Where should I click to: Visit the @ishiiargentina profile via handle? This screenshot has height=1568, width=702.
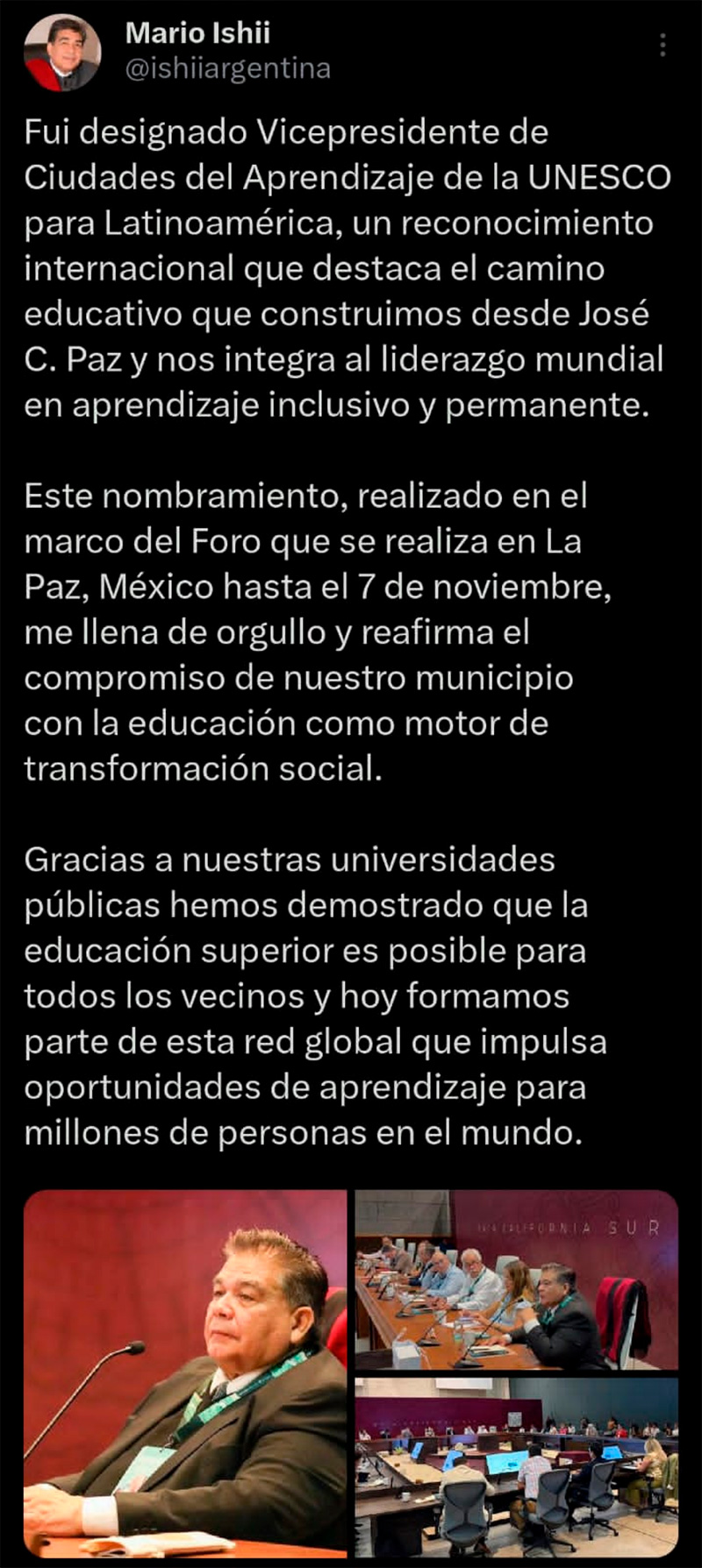[x=227, y=68]
